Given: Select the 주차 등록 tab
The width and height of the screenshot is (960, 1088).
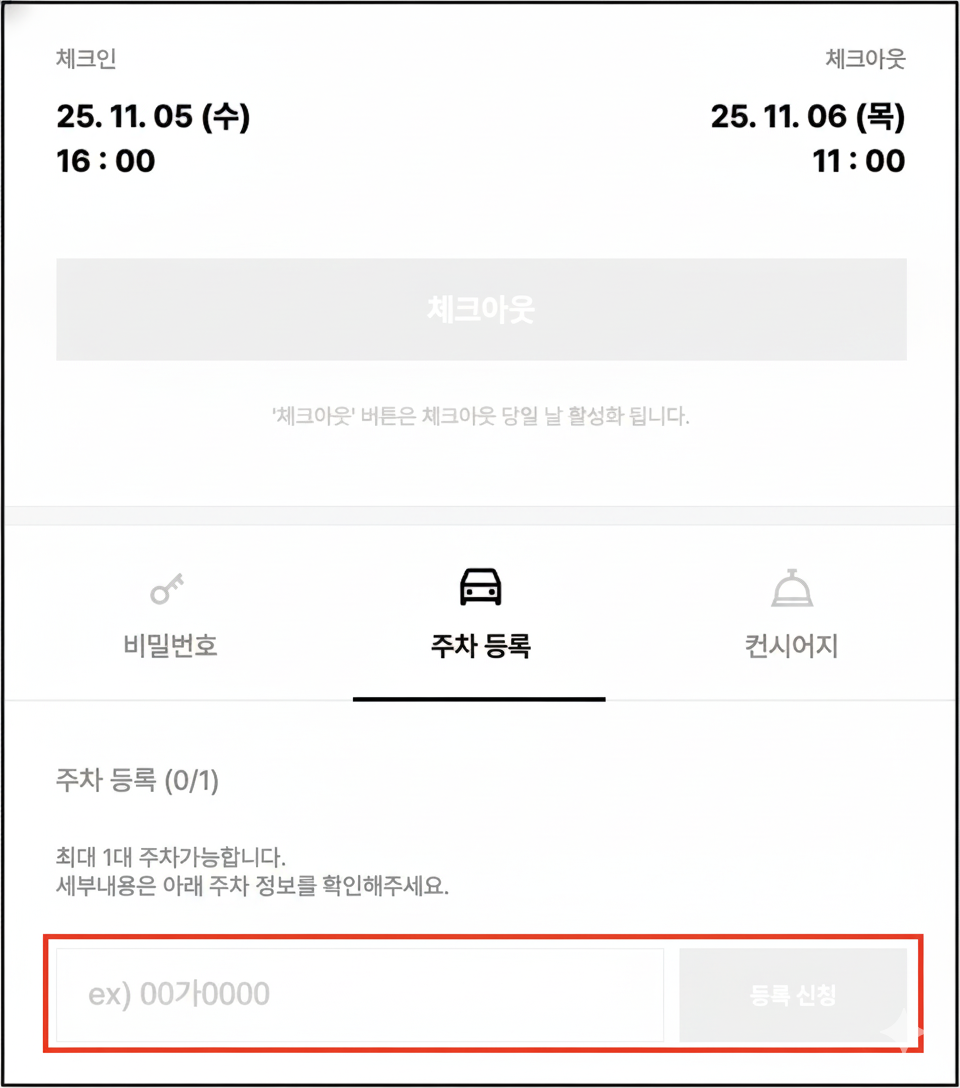Looking at the screenshot, I should point(480,615).
